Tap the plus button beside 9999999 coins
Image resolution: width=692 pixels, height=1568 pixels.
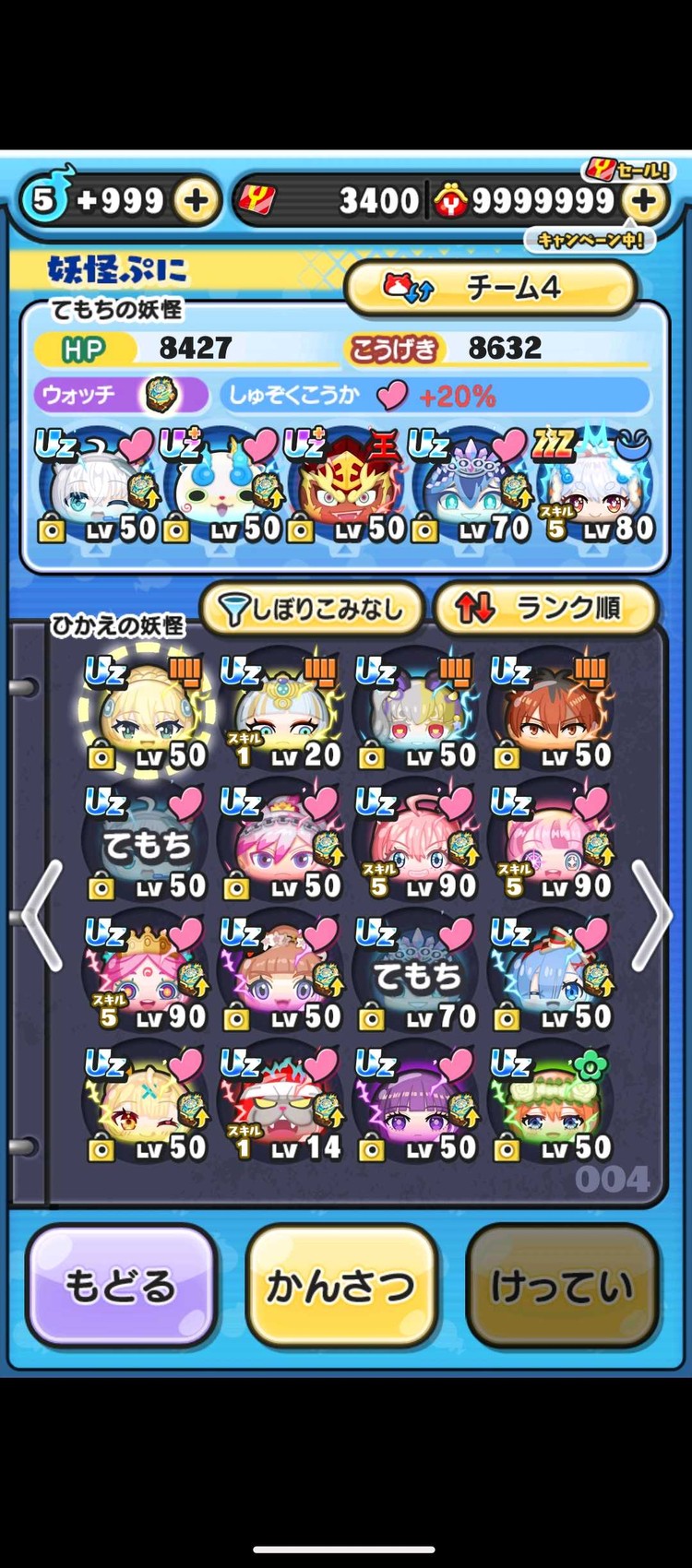644,200
